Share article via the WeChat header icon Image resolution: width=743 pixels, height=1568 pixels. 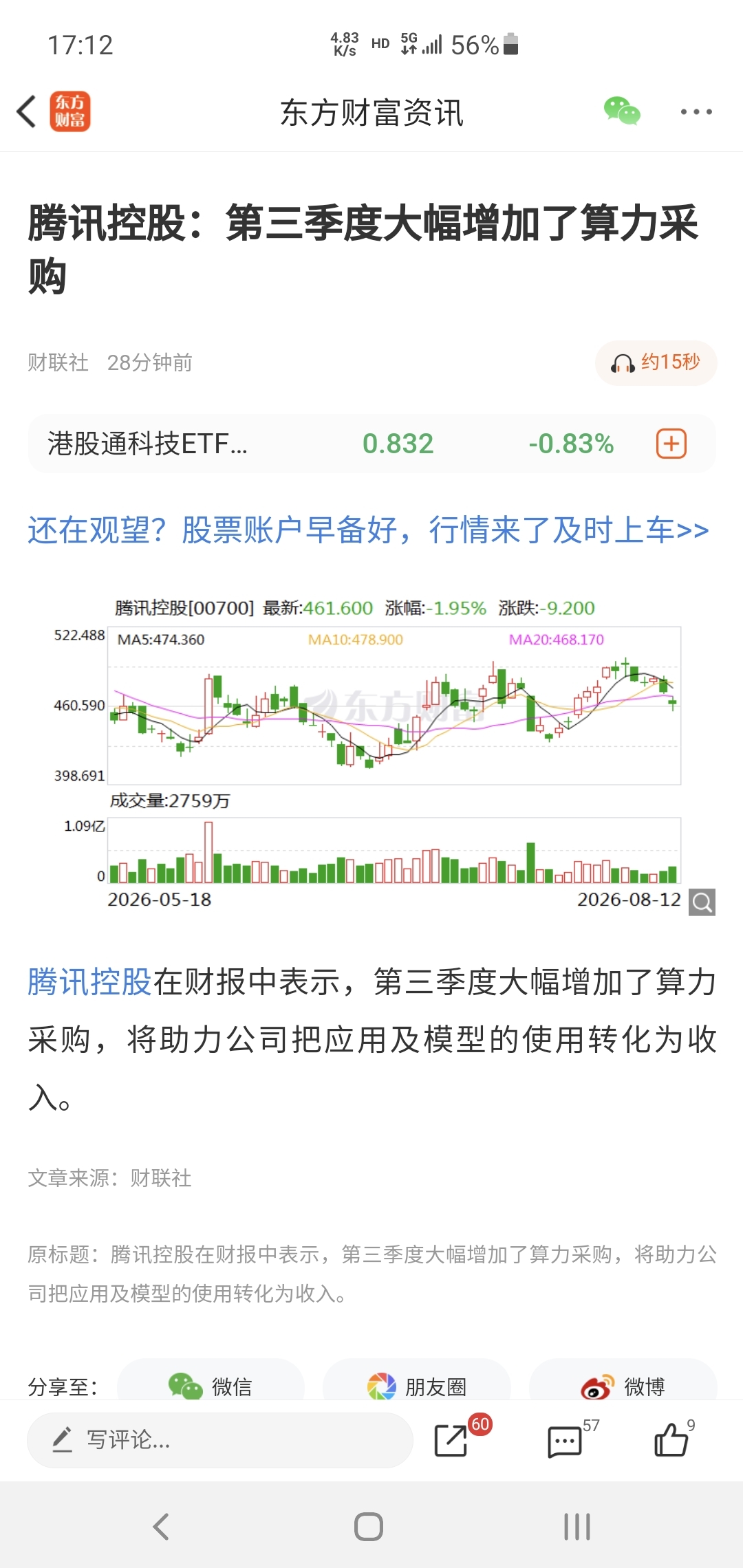point(622,111)
